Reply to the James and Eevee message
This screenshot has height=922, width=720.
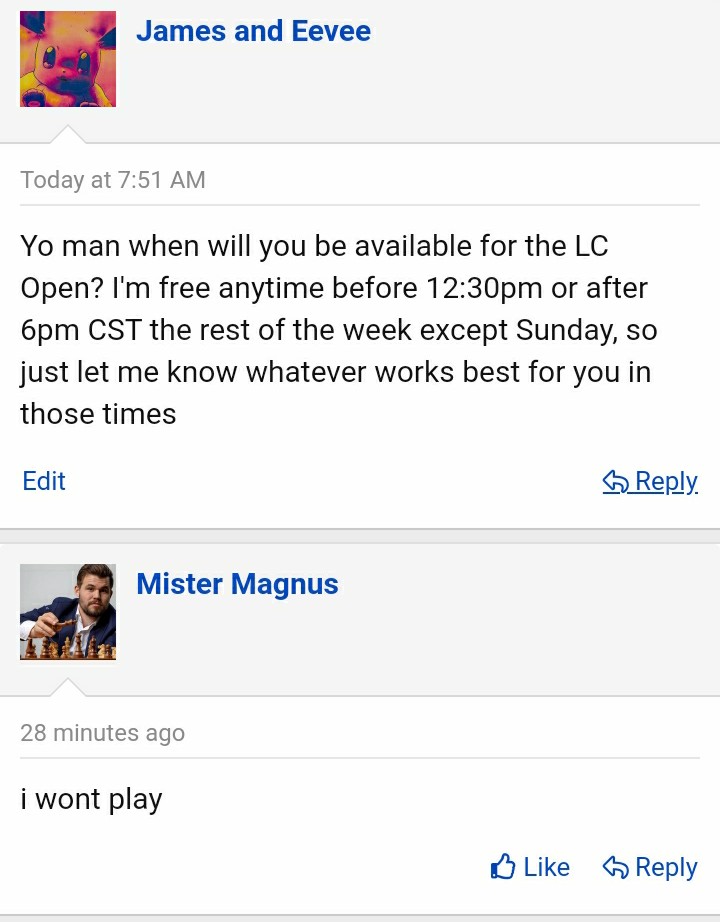(650, 481)
